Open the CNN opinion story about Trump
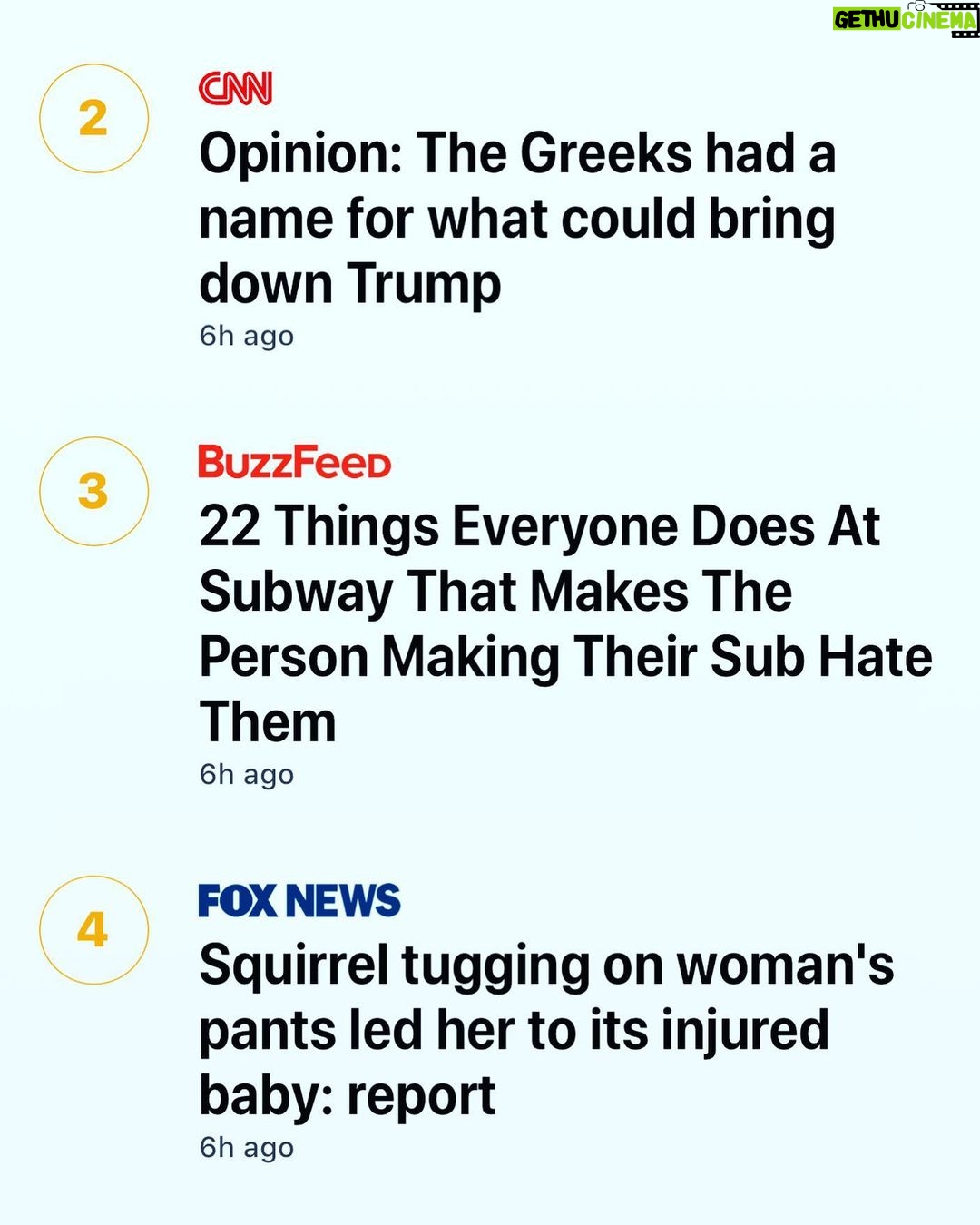 pyautogui.click(x=517, y=219)
